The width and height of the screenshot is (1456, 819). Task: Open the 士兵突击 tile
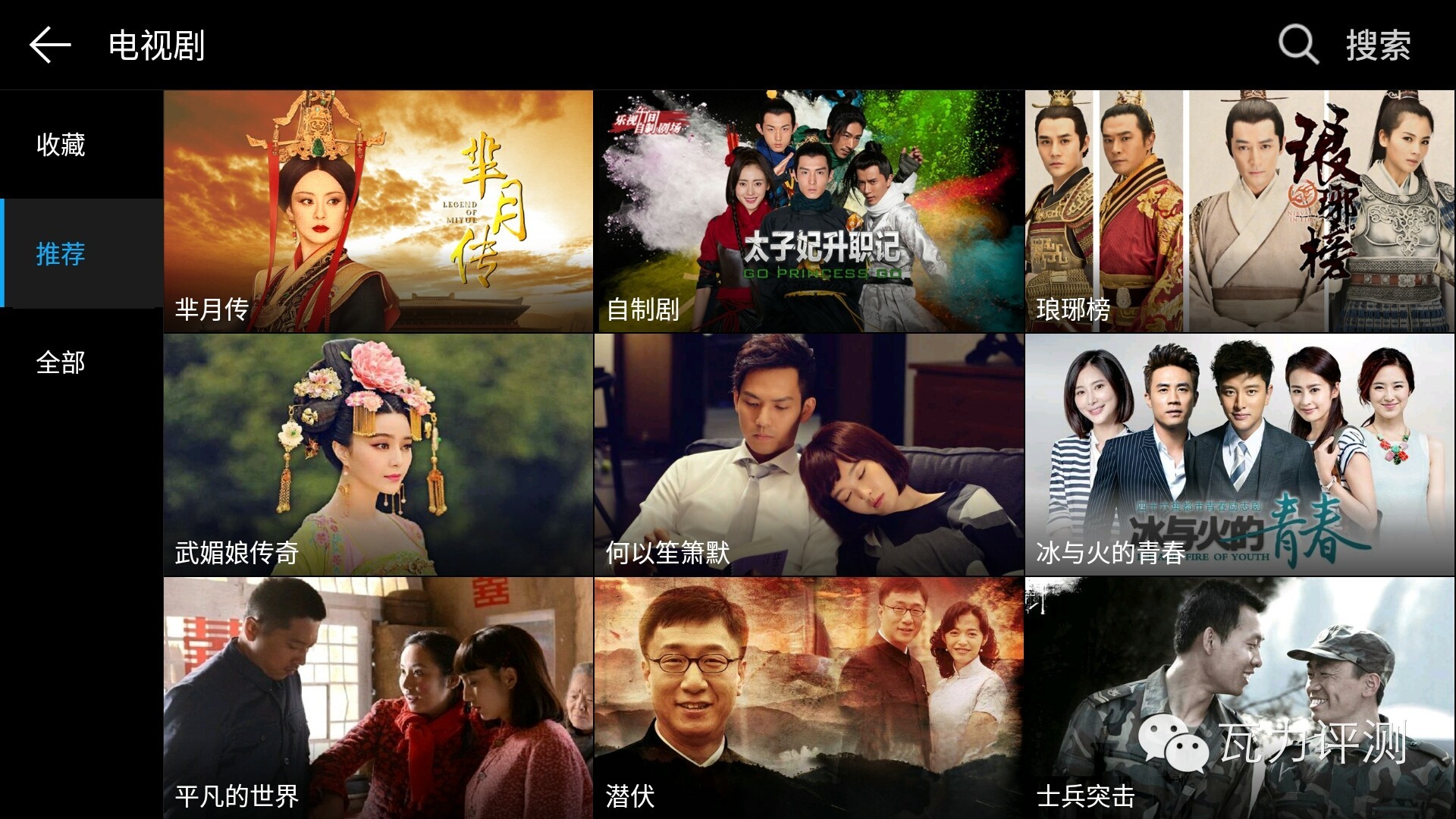click(1239, 698)
